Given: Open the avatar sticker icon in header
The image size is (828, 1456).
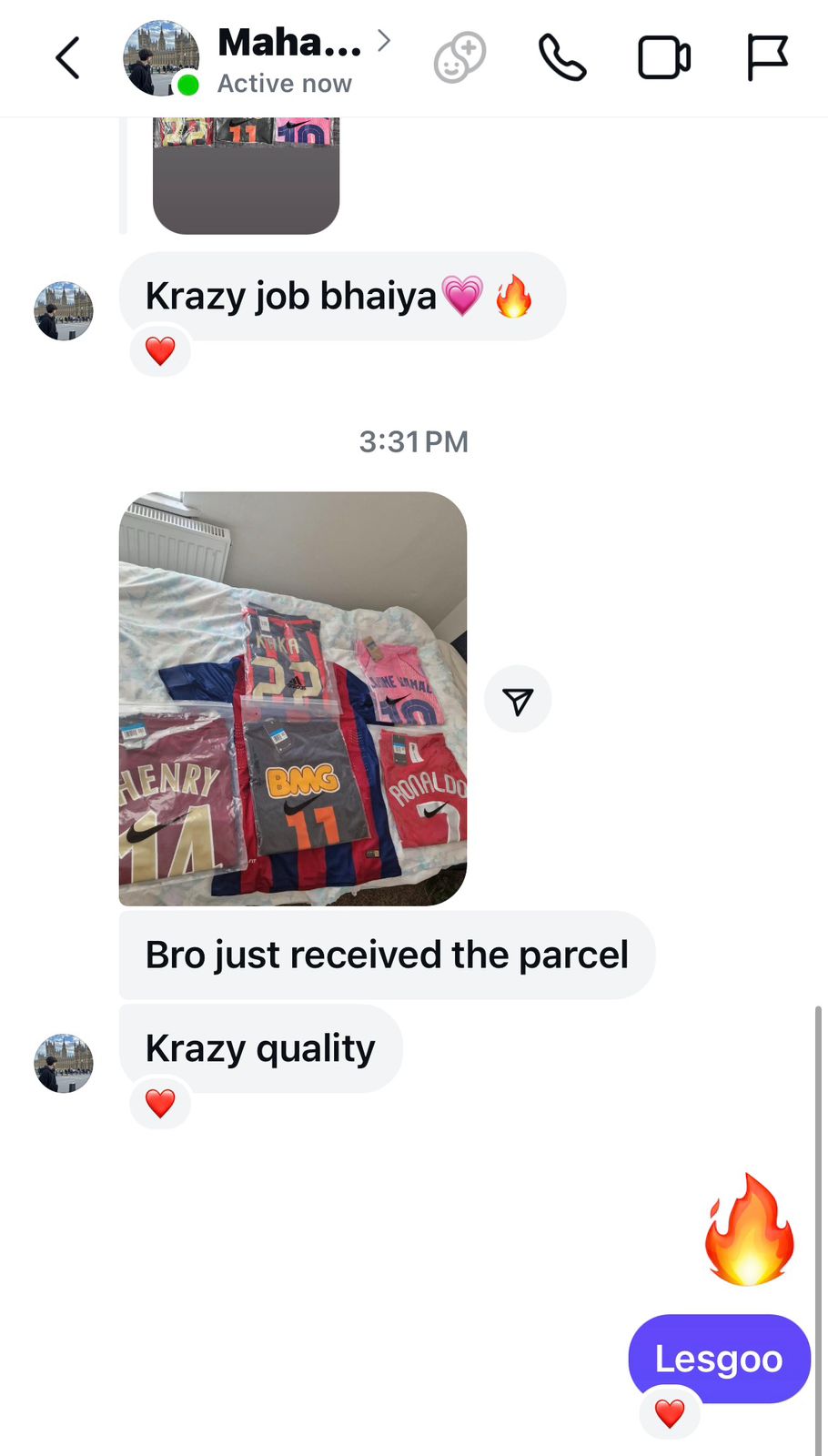Looking at the screenshot, I should [x=459, y=59].
